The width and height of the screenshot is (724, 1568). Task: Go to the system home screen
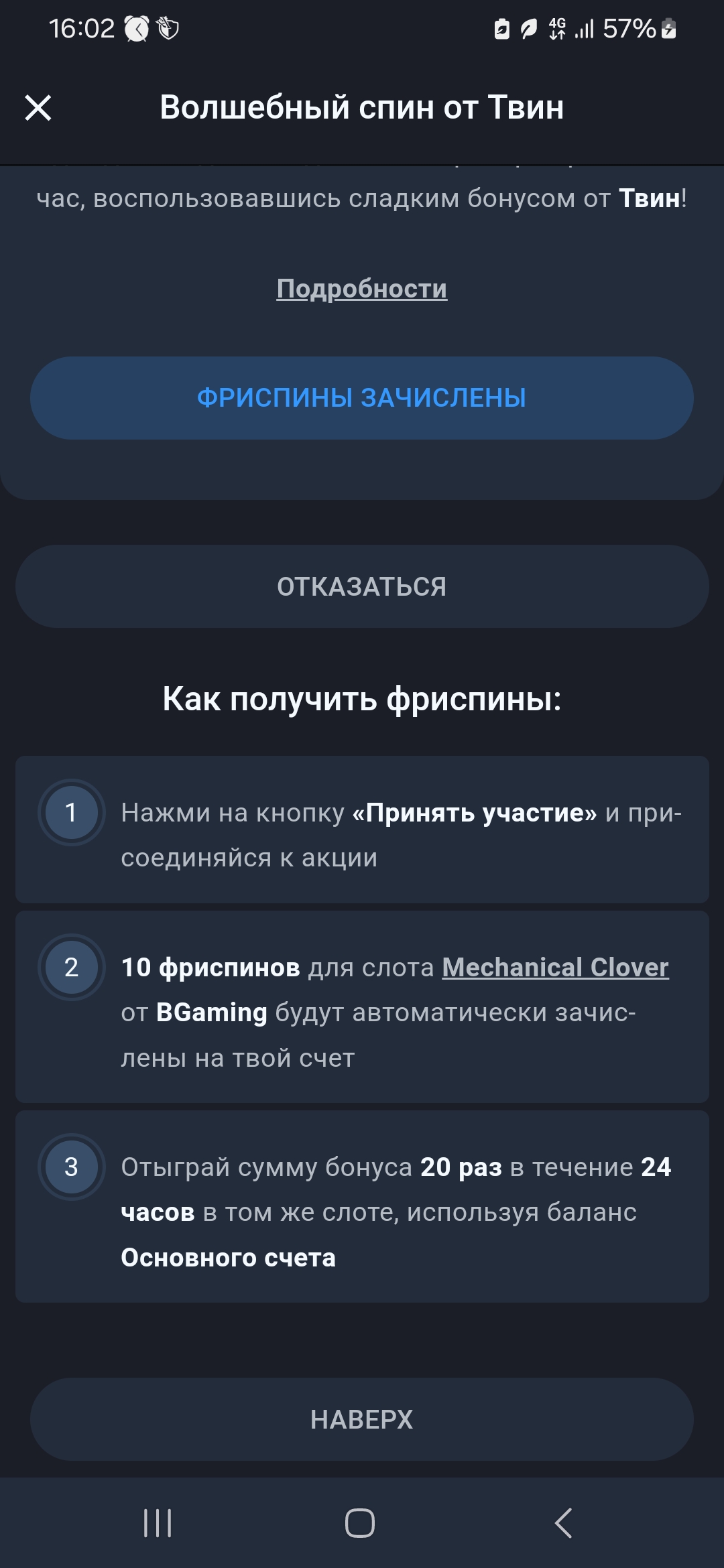tap(360, 1523)
